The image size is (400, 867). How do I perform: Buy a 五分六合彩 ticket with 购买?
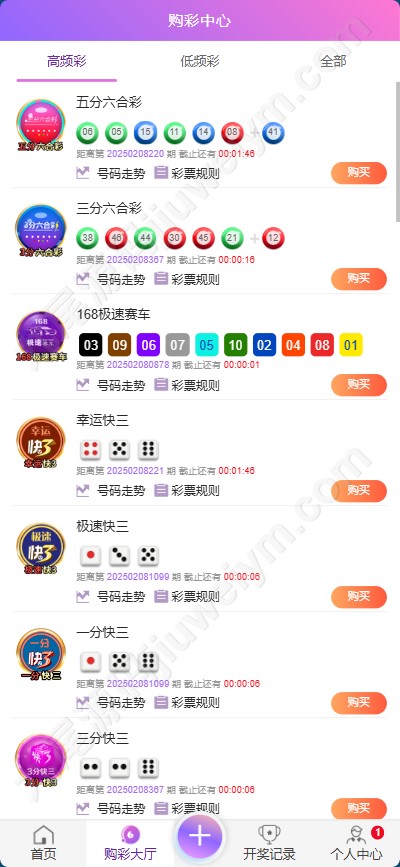[359, 173]
